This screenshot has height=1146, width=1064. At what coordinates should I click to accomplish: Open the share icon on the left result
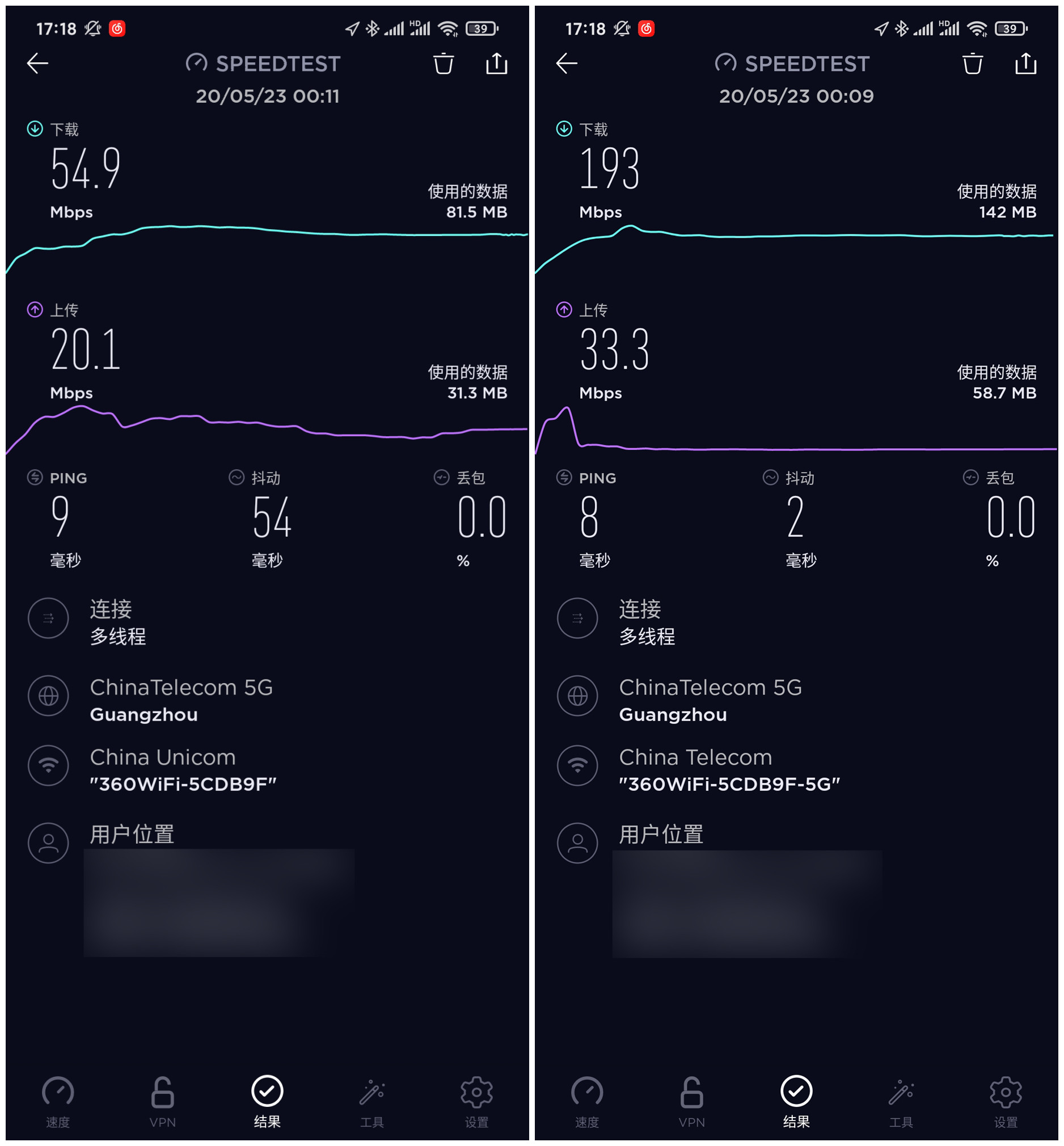coord(496,64)
